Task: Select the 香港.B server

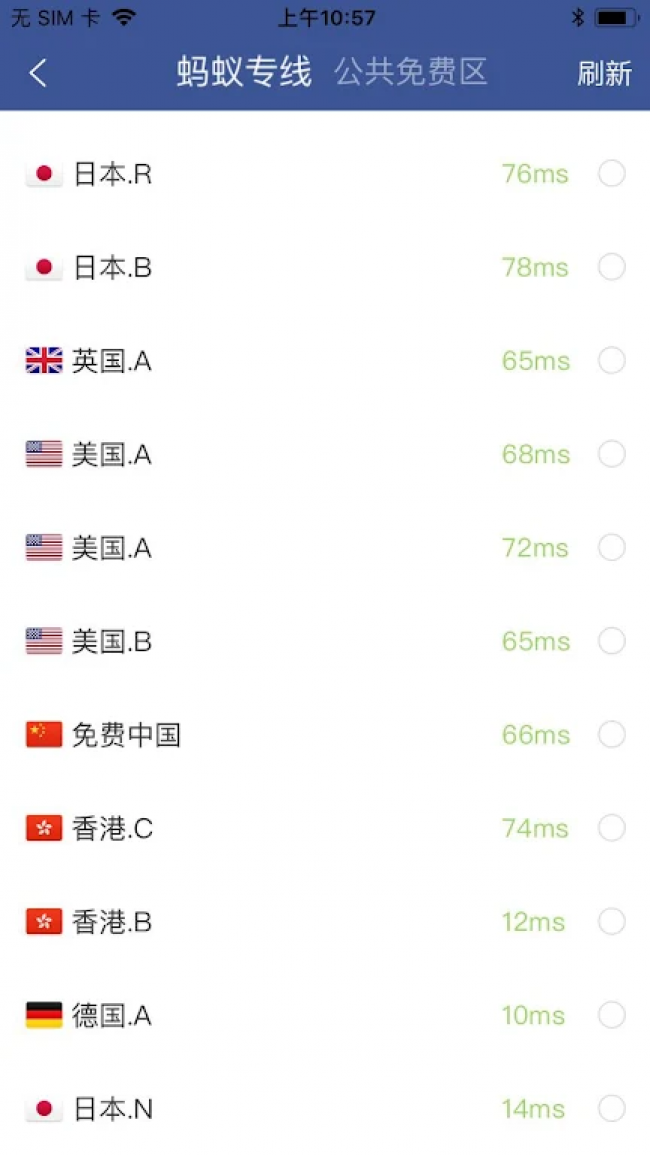Action: (x=611, y=922)
